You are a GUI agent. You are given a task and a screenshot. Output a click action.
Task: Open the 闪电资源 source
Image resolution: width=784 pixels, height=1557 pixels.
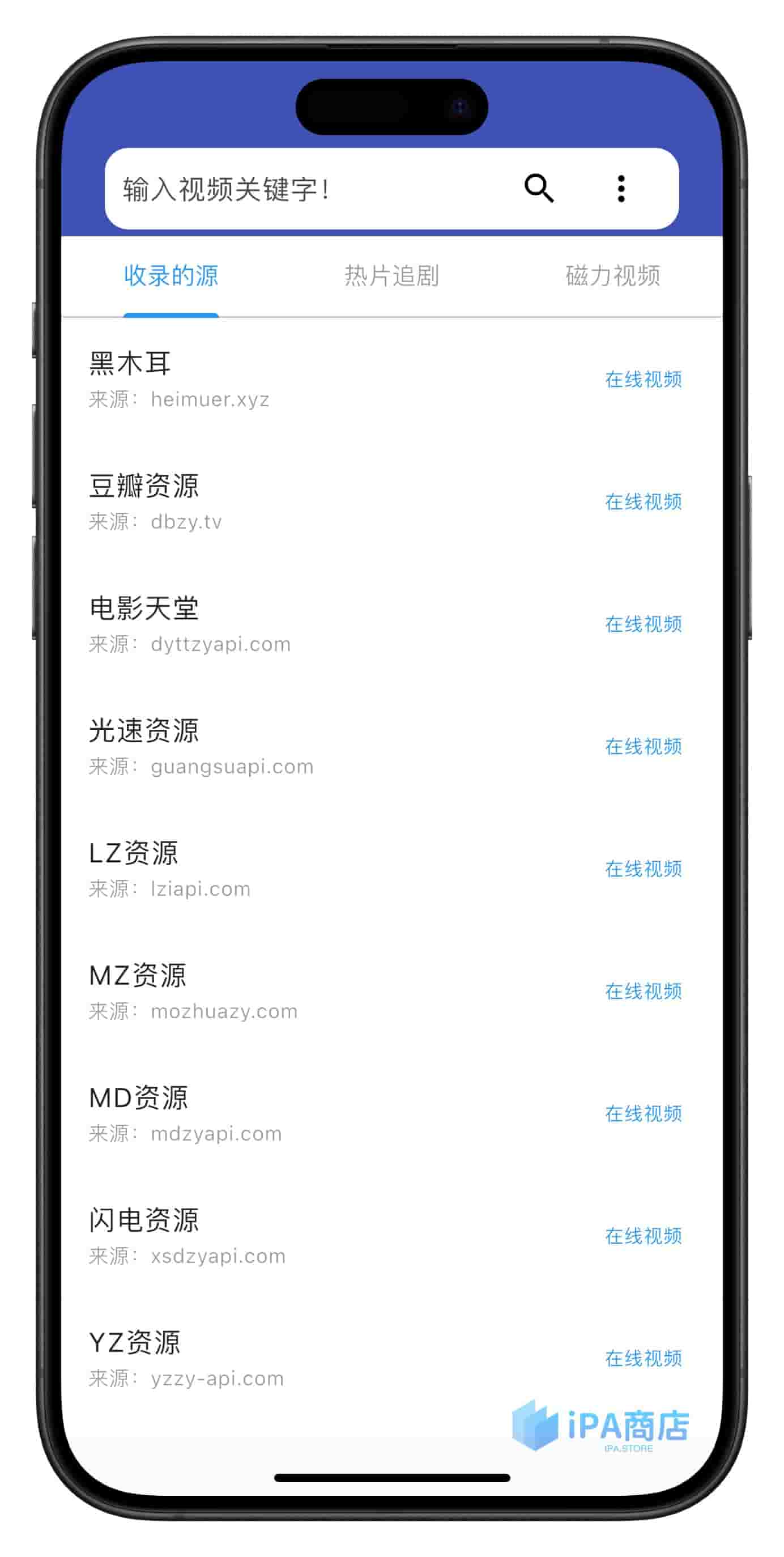point(391,1236)
